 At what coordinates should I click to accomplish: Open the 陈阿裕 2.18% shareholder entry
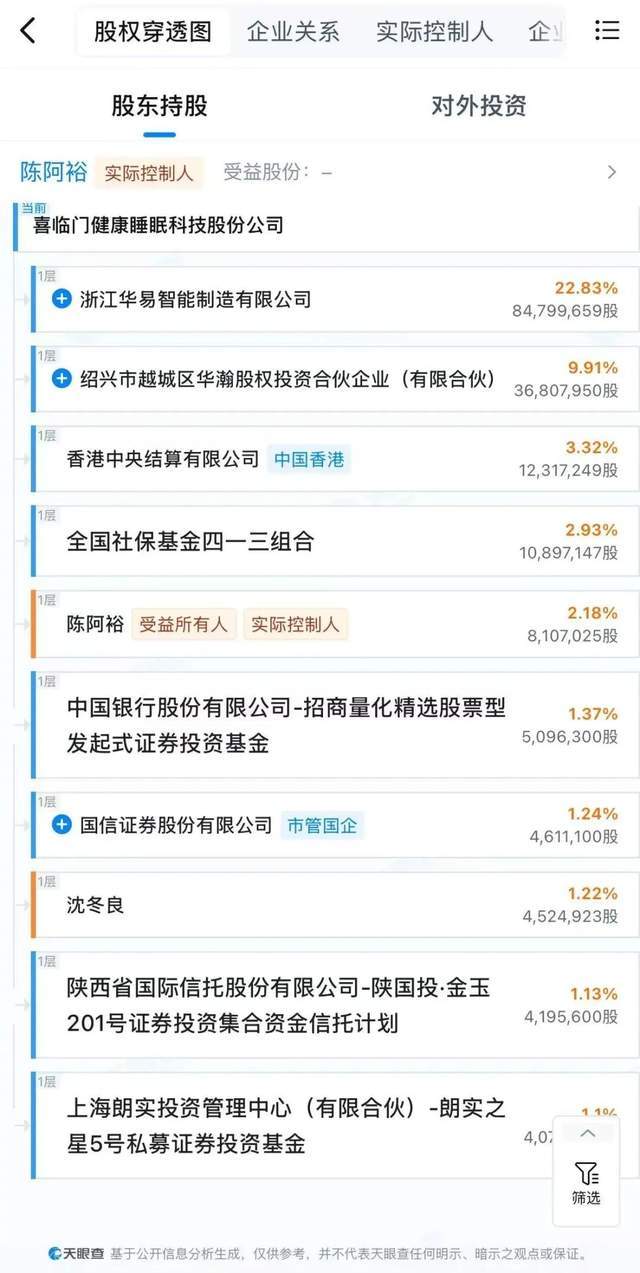click(96, 624)
